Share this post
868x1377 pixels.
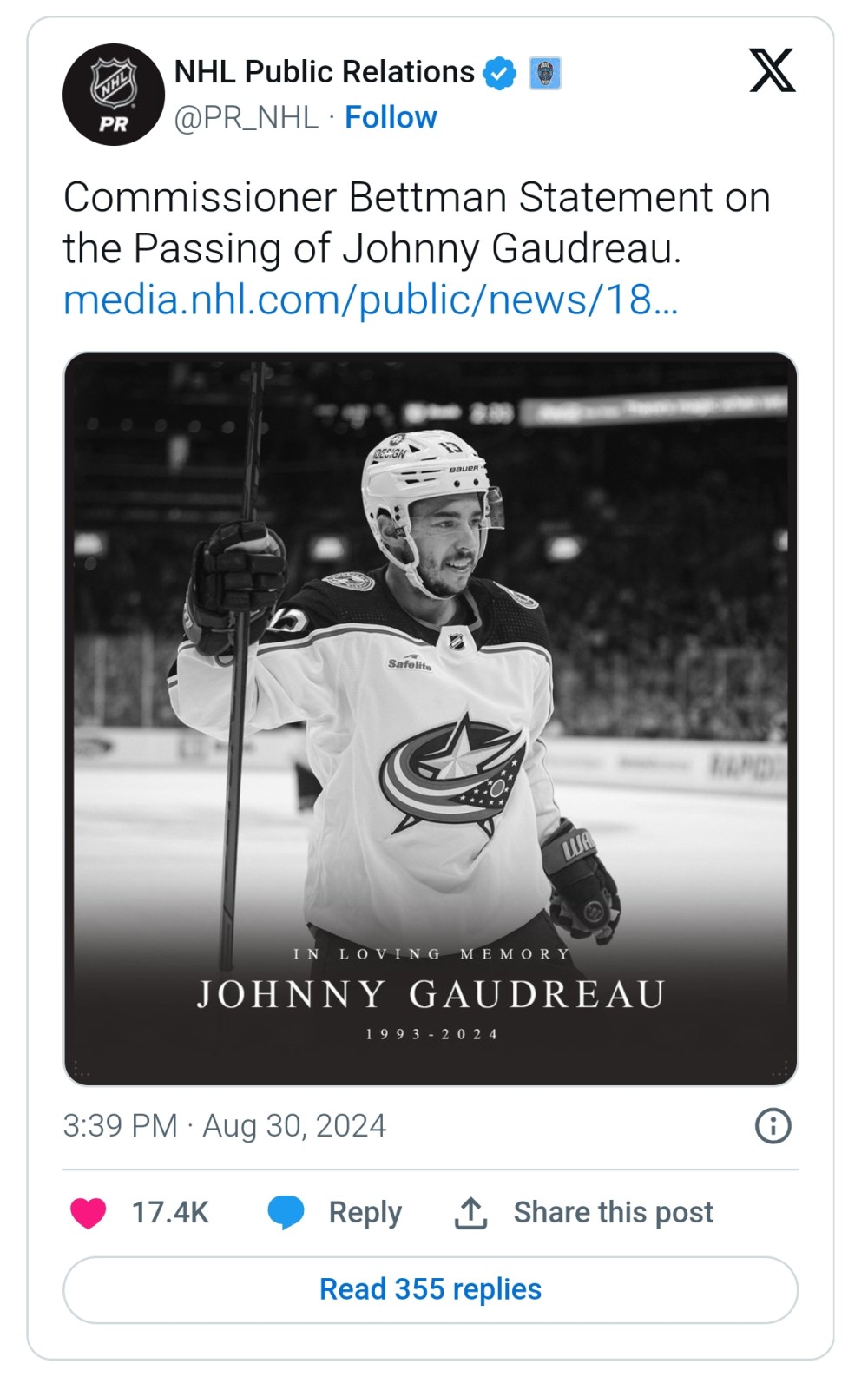(x=583, y=1212)
